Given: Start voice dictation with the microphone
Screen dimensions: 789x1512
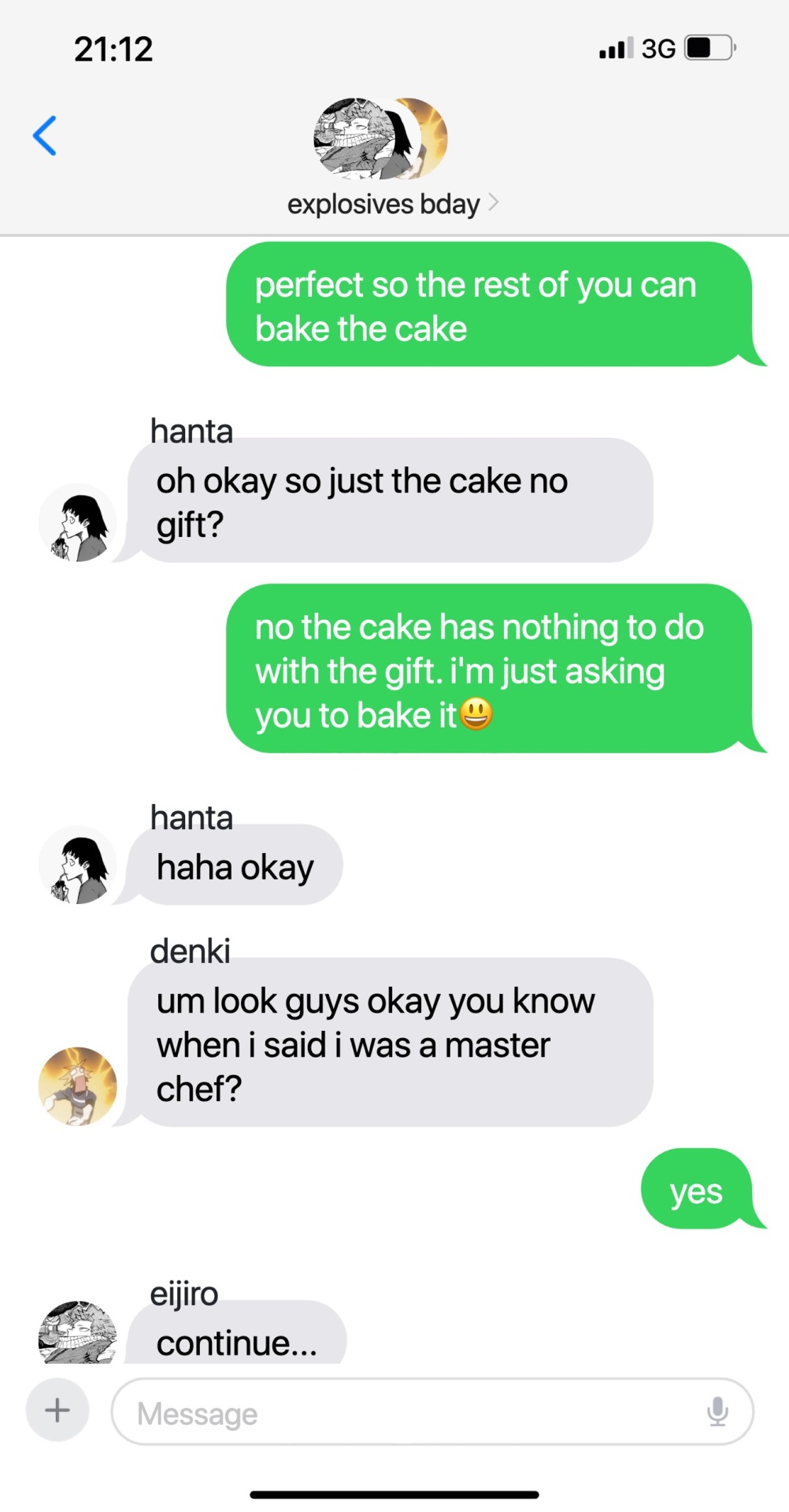Looking at the screenshot, I should [x=717, y=1411].
